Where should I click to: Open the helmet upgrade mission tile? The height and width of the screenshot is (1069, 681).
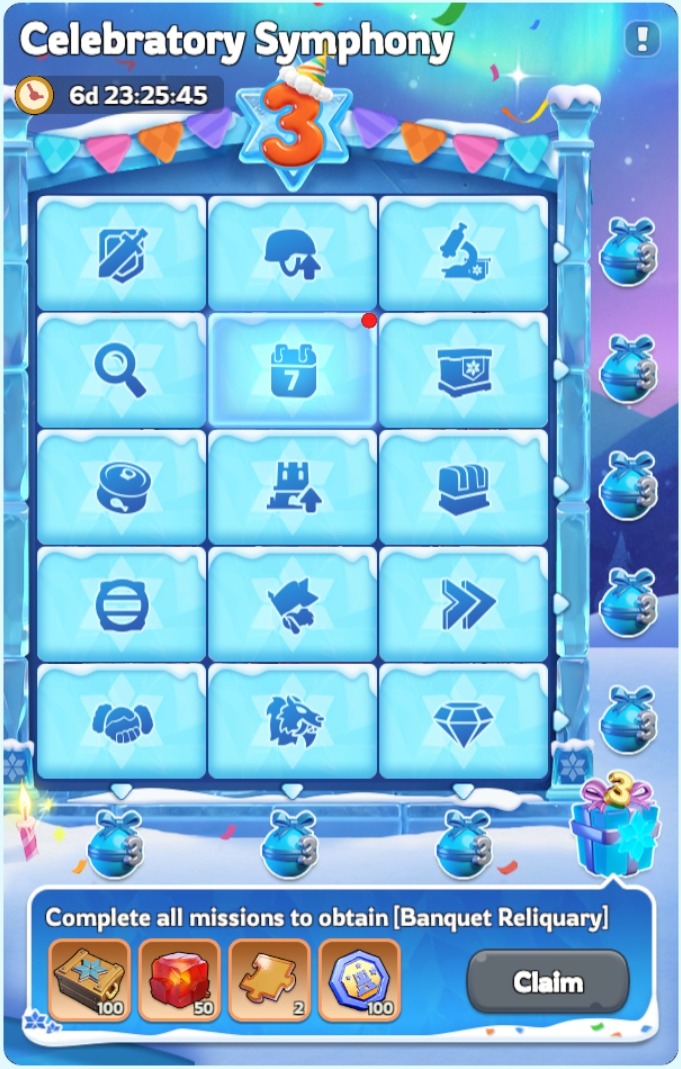tap(292, 254)
